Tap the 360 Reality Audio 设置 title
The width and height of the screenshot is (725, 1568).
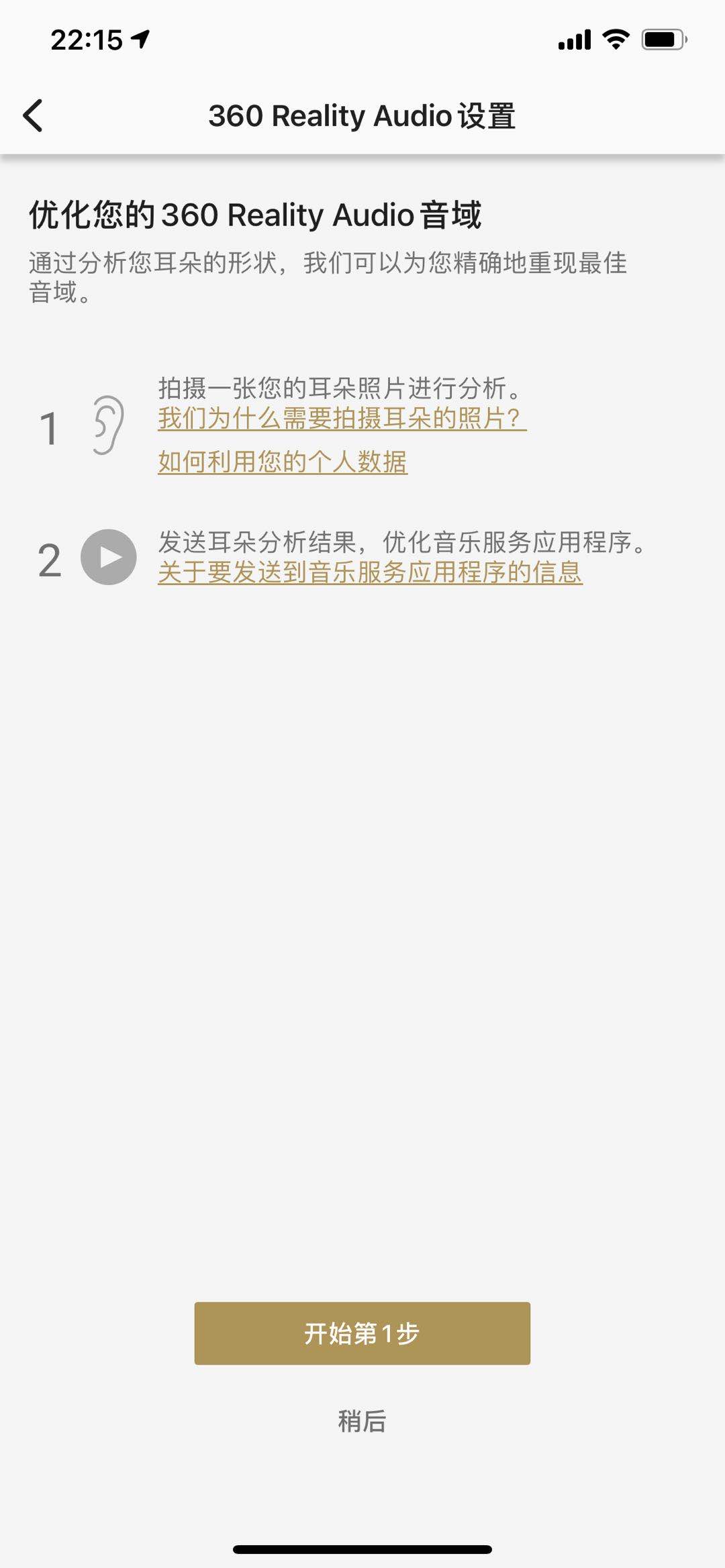point(362,115)
